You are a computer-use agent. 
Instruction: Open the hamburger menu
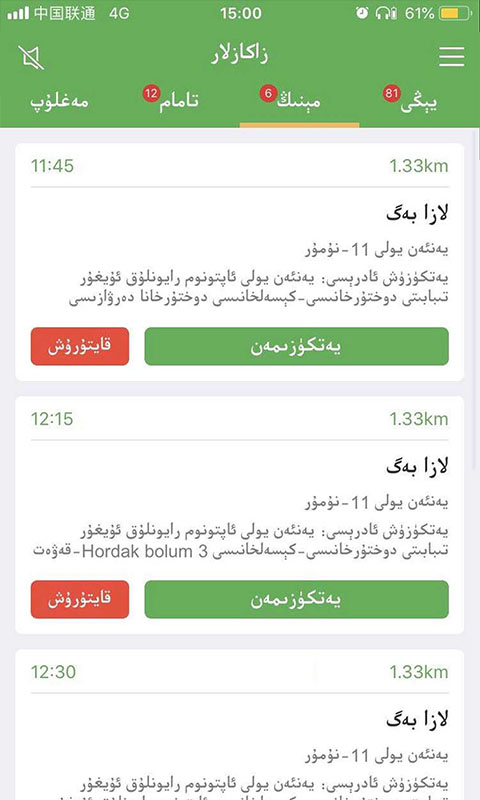coord(451,56)
